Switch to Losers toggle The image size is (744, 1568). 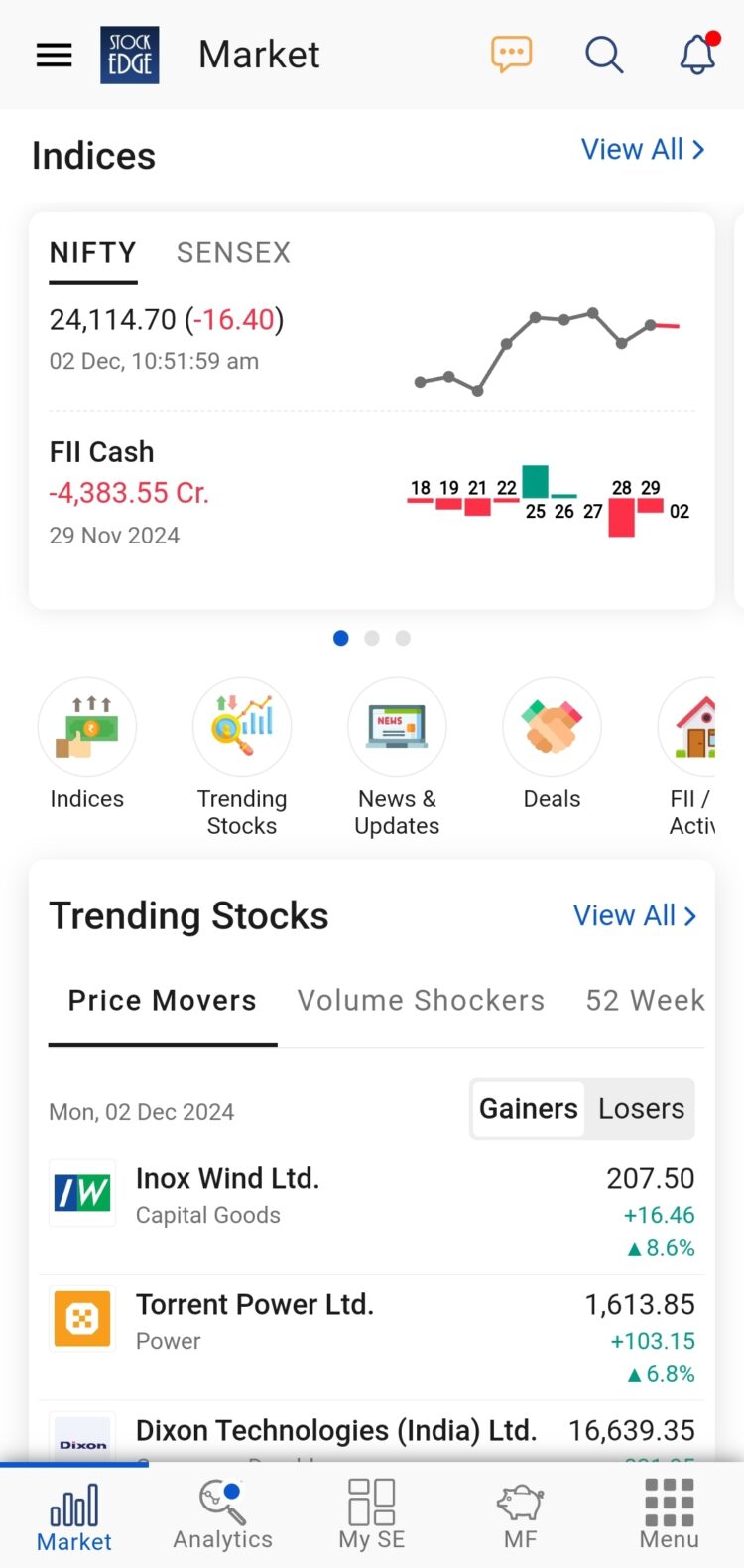pyautogui.click(x=640, y=1109)
